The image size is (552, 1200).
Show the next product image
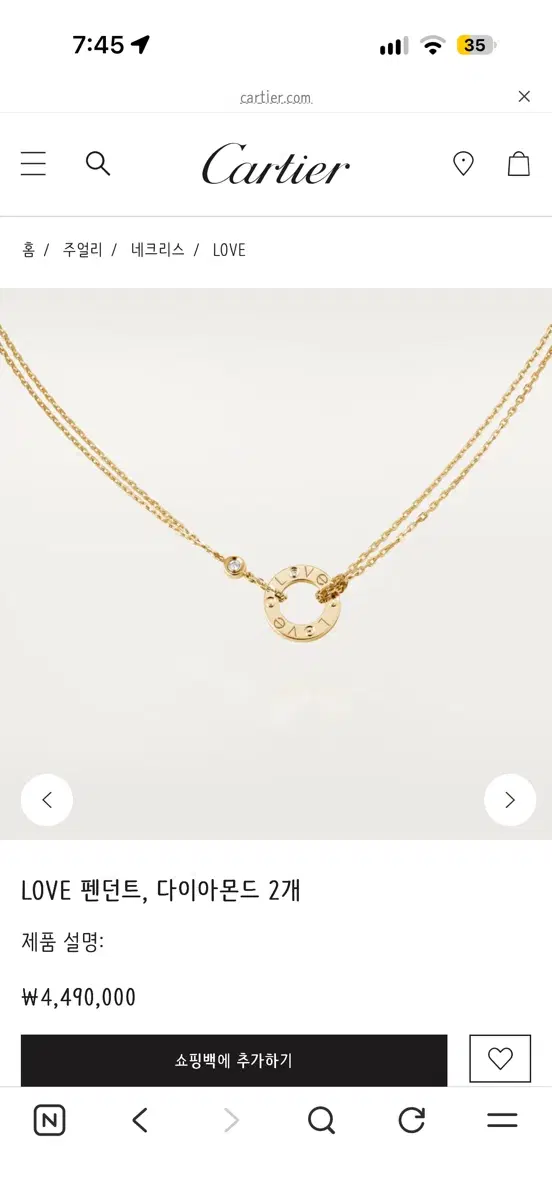510,800
